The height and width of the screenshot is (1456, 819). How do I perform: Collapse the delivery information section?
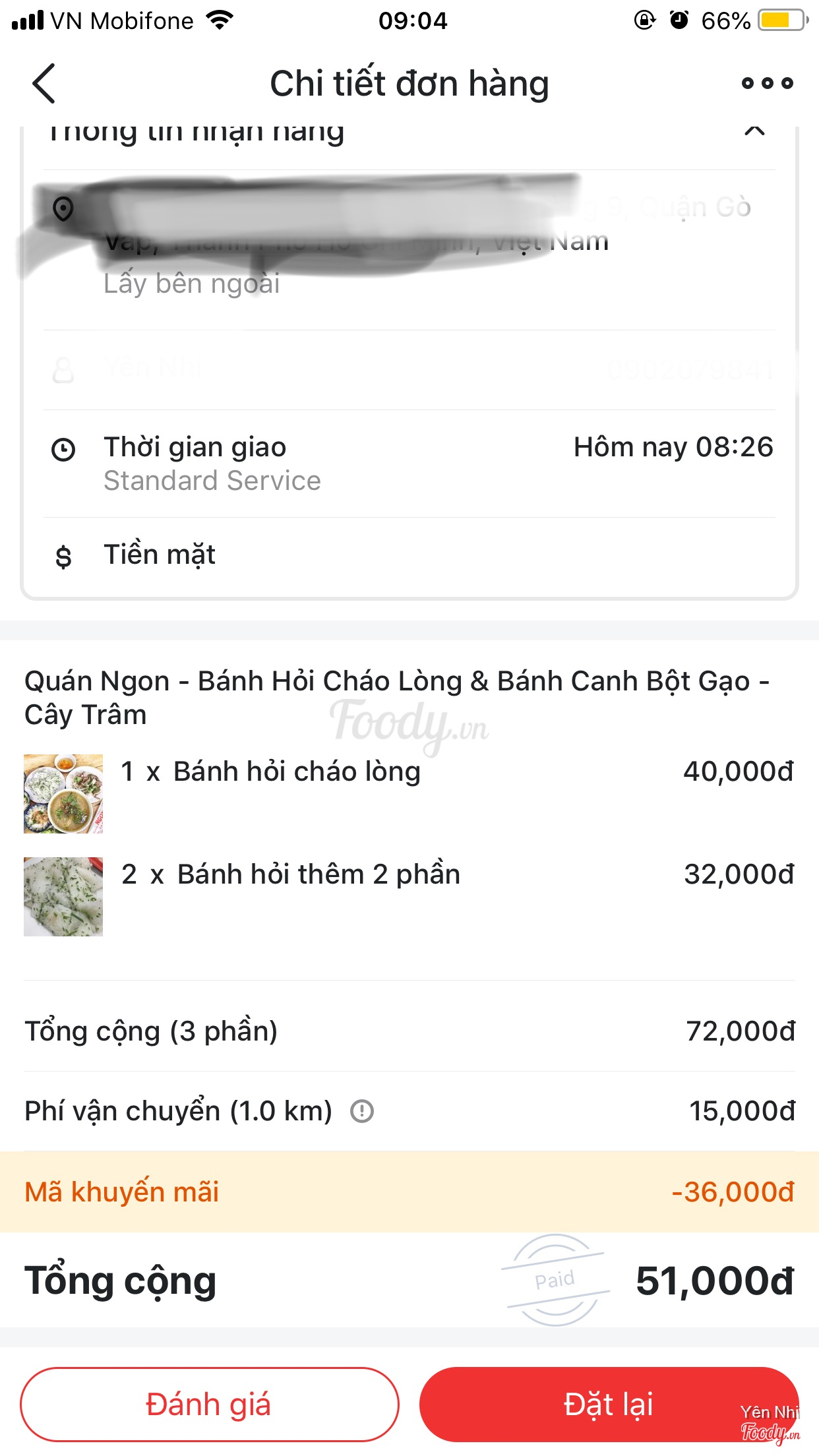[x=754, y=131]
